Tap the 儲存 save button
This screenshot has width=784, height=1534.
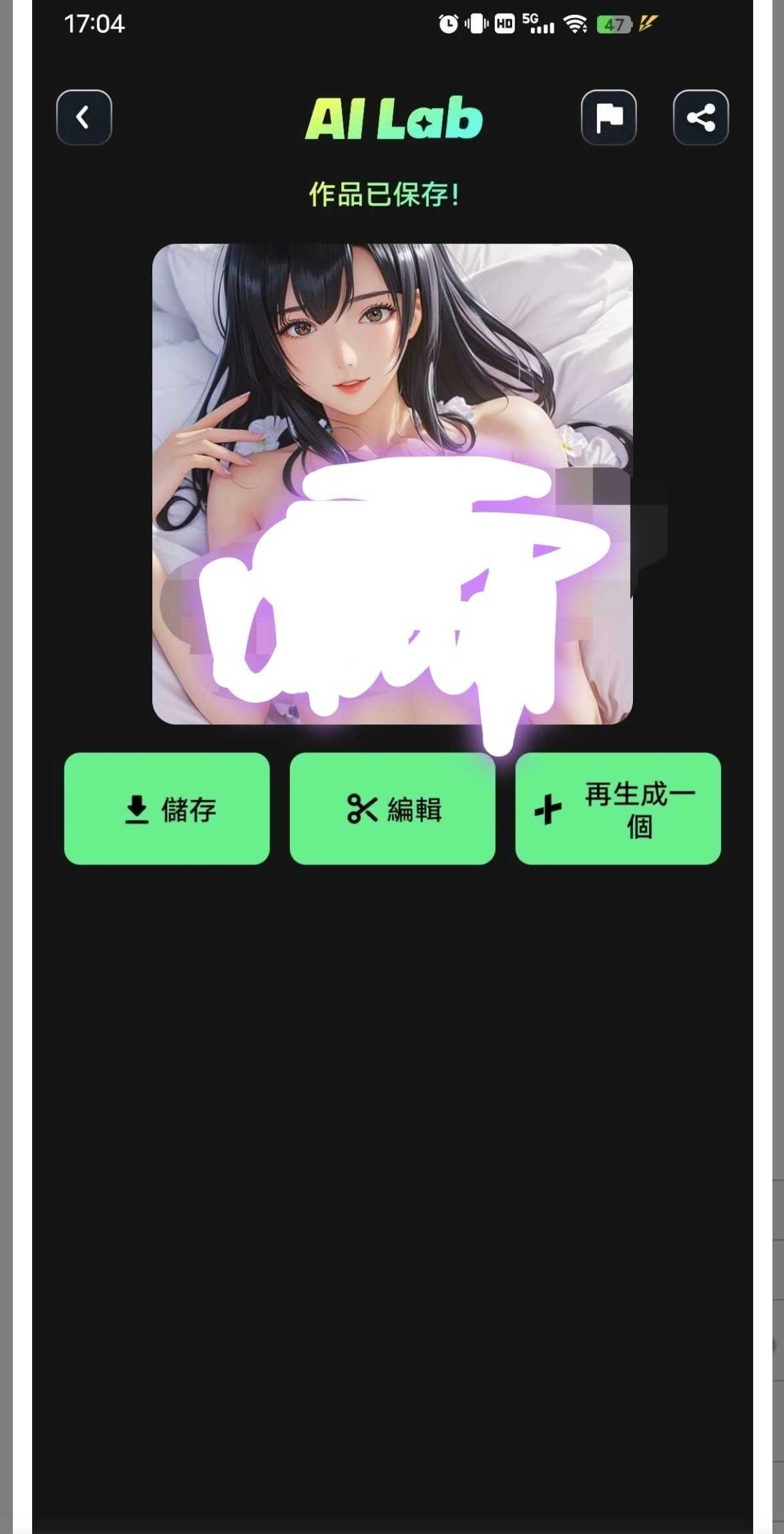[x=167, y=808]
